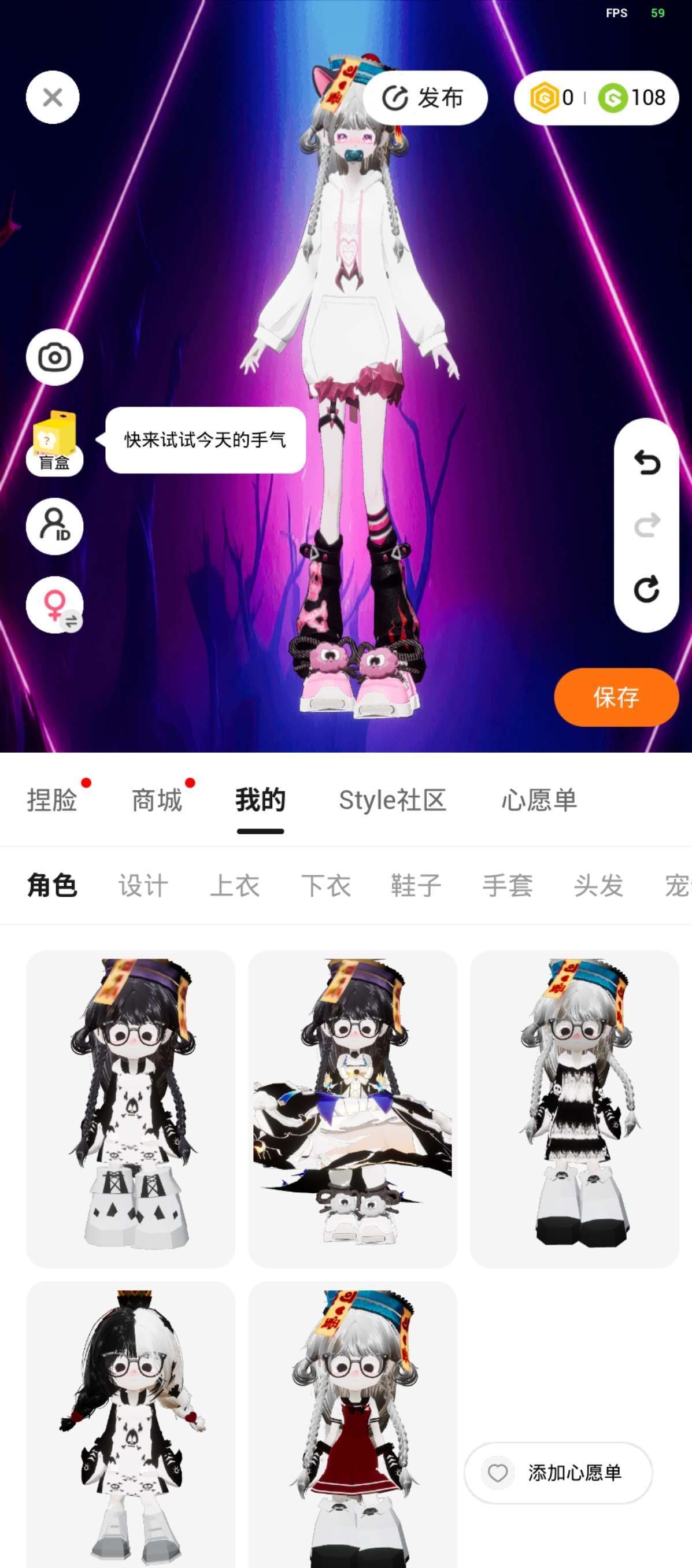Select the 鞋子 category
692x1568 pixels.
click(x=416, y=885)
